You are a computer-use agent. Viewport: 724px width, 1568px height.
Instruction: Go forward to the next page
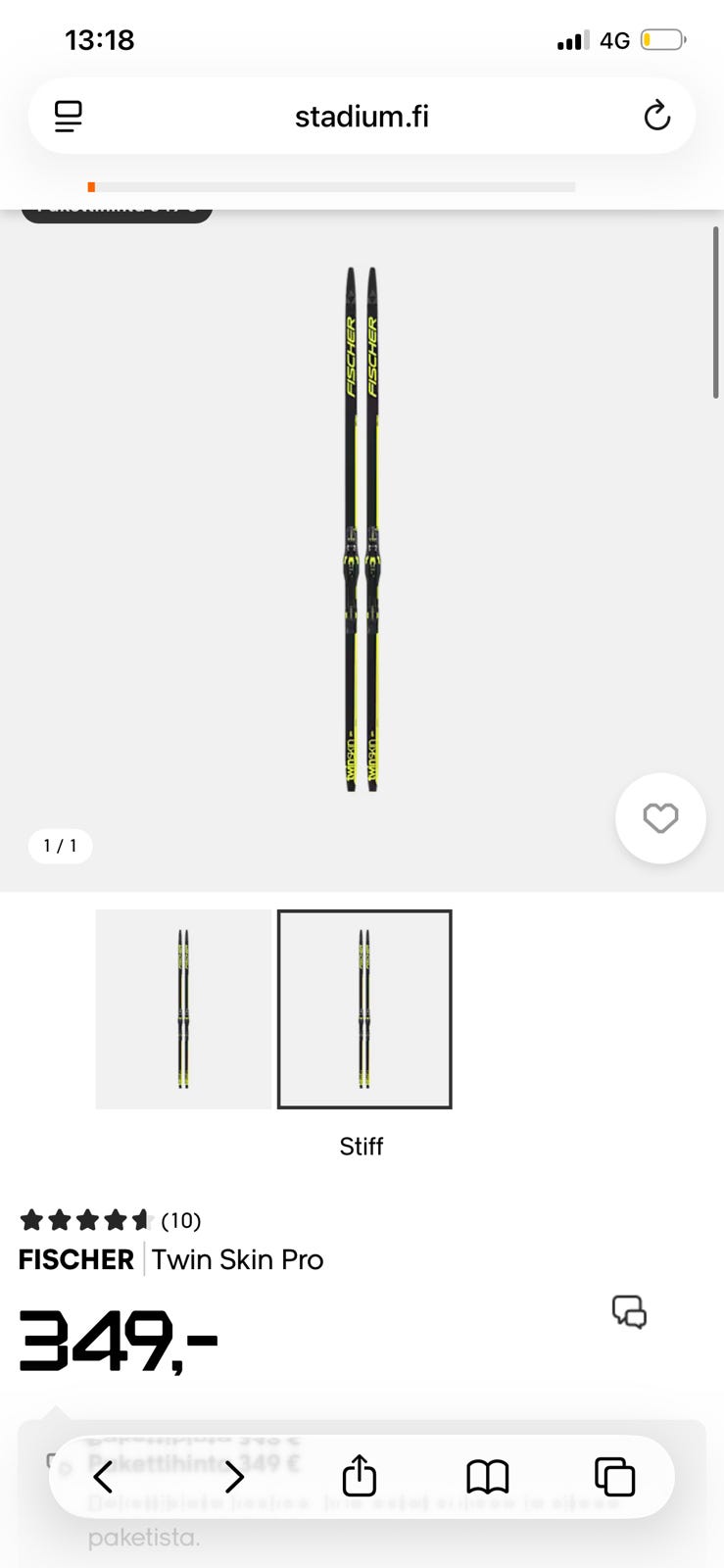234,1477
